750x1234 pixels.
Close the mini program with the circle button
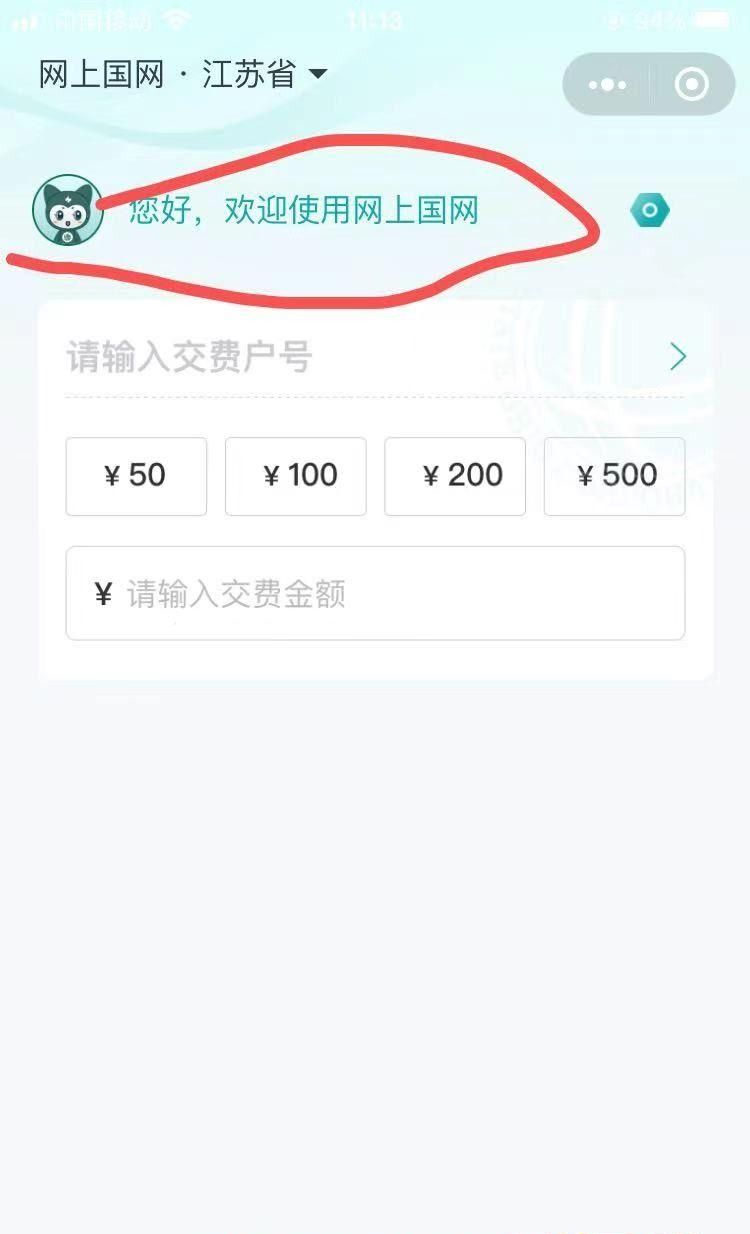pos(691,85)
